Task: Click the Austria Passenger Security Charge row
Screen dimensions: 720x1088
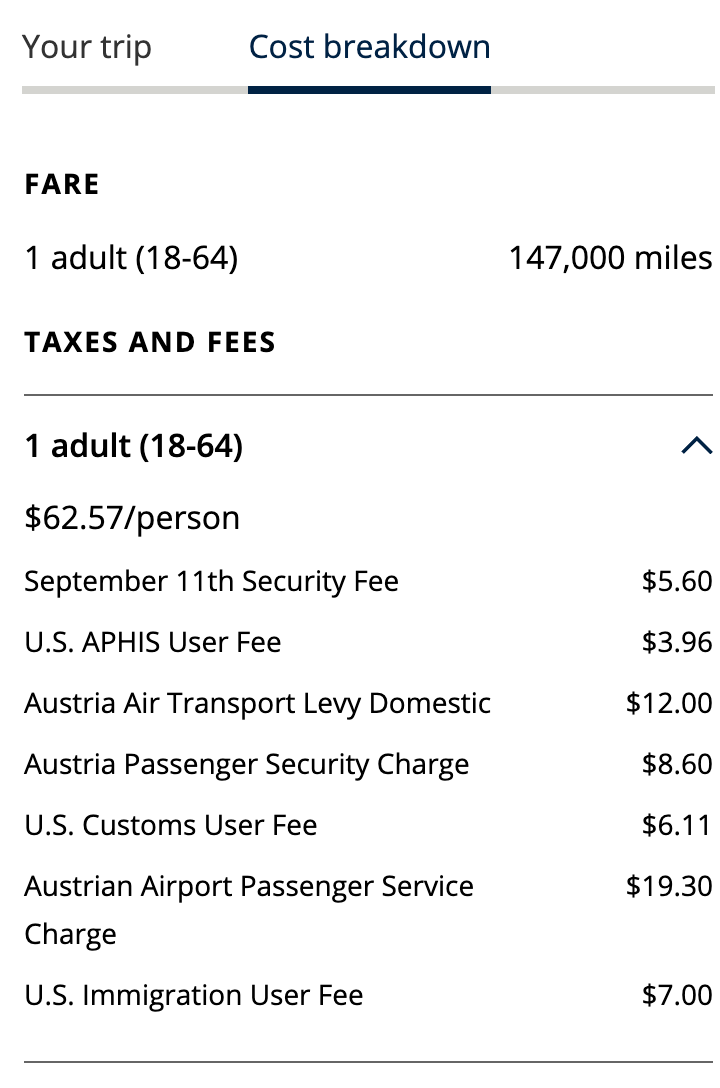Action: click(x=247, y=764)
